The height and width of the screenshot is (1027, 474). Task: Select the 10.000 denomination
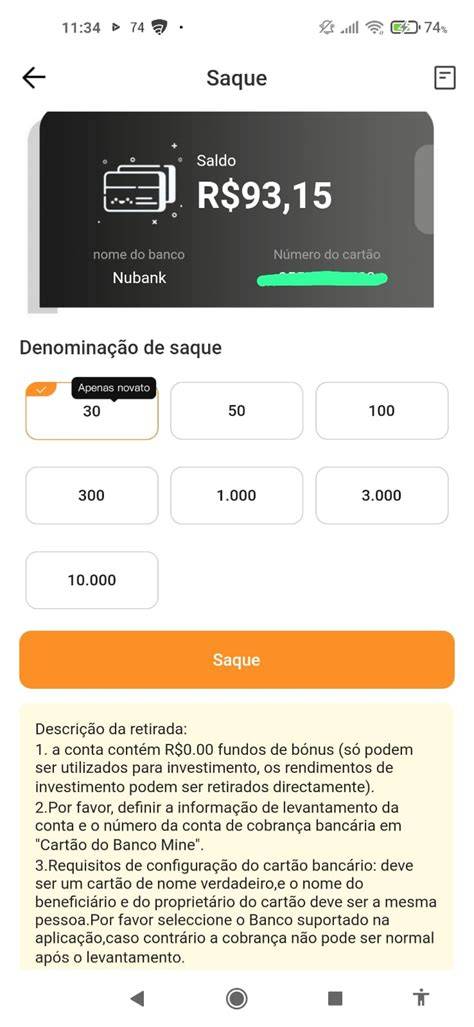point(92,580)
